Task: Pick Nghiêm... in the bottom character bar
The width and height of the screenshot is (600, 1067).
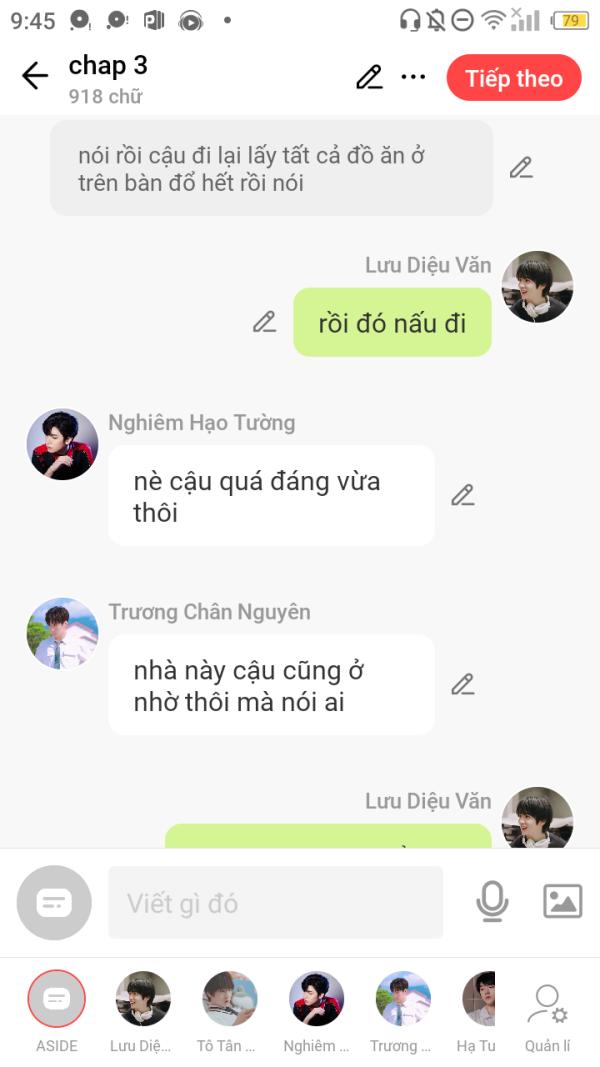Action: [316, 1012]
